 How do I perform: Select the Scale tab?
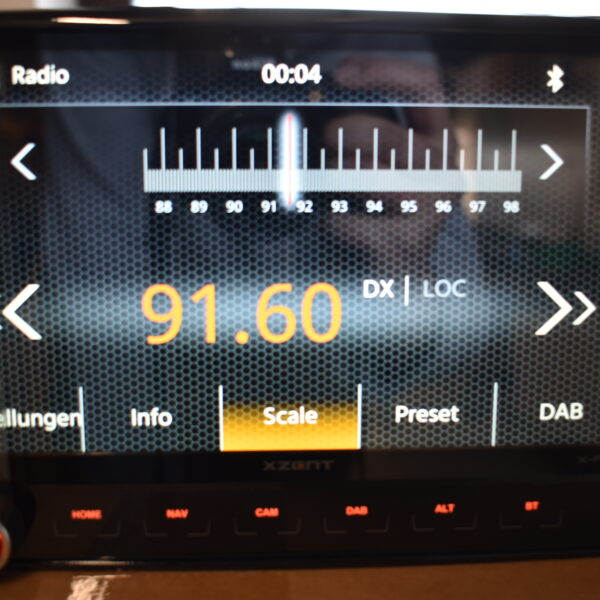tap(290, 416)
